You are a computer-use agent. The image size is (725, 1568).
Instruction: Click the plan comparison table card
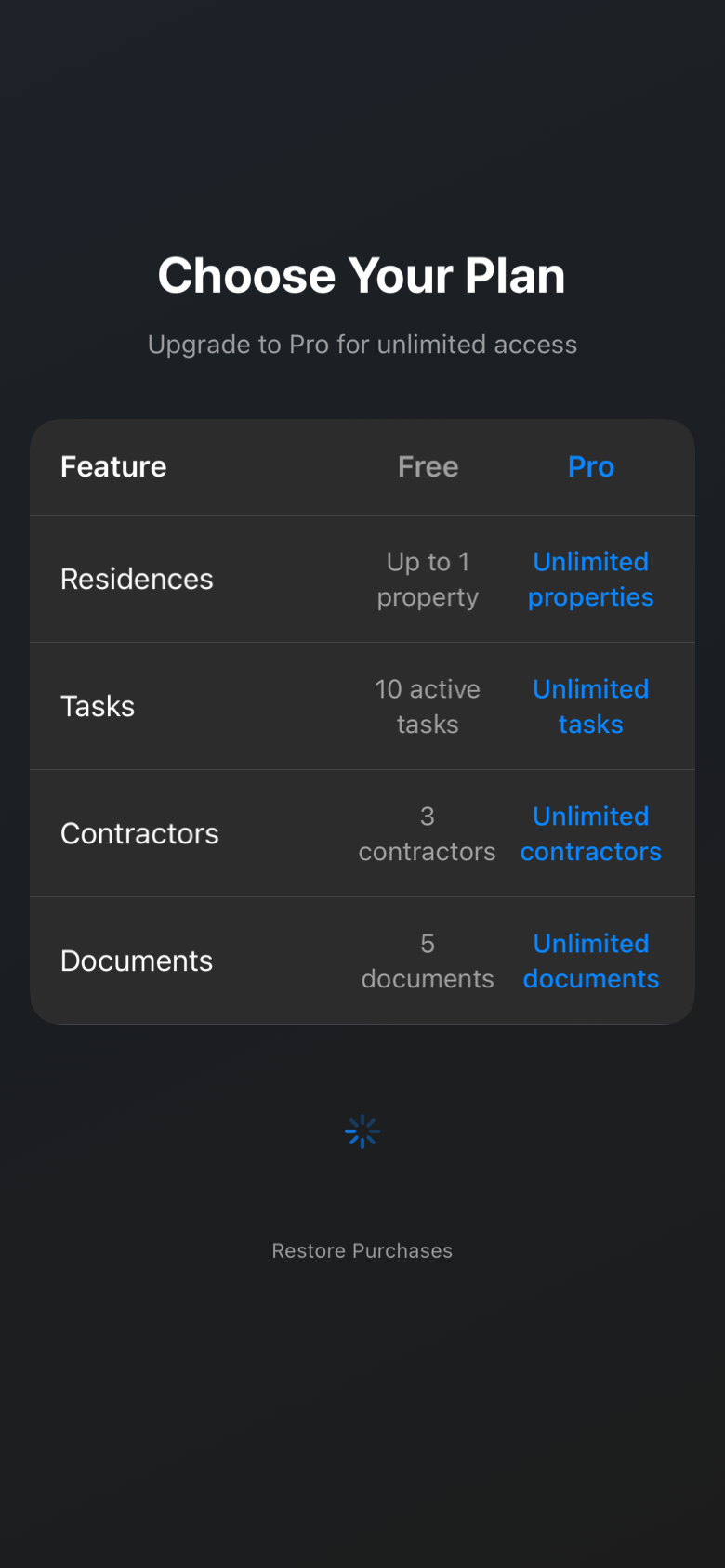click(x=362, y=720)
